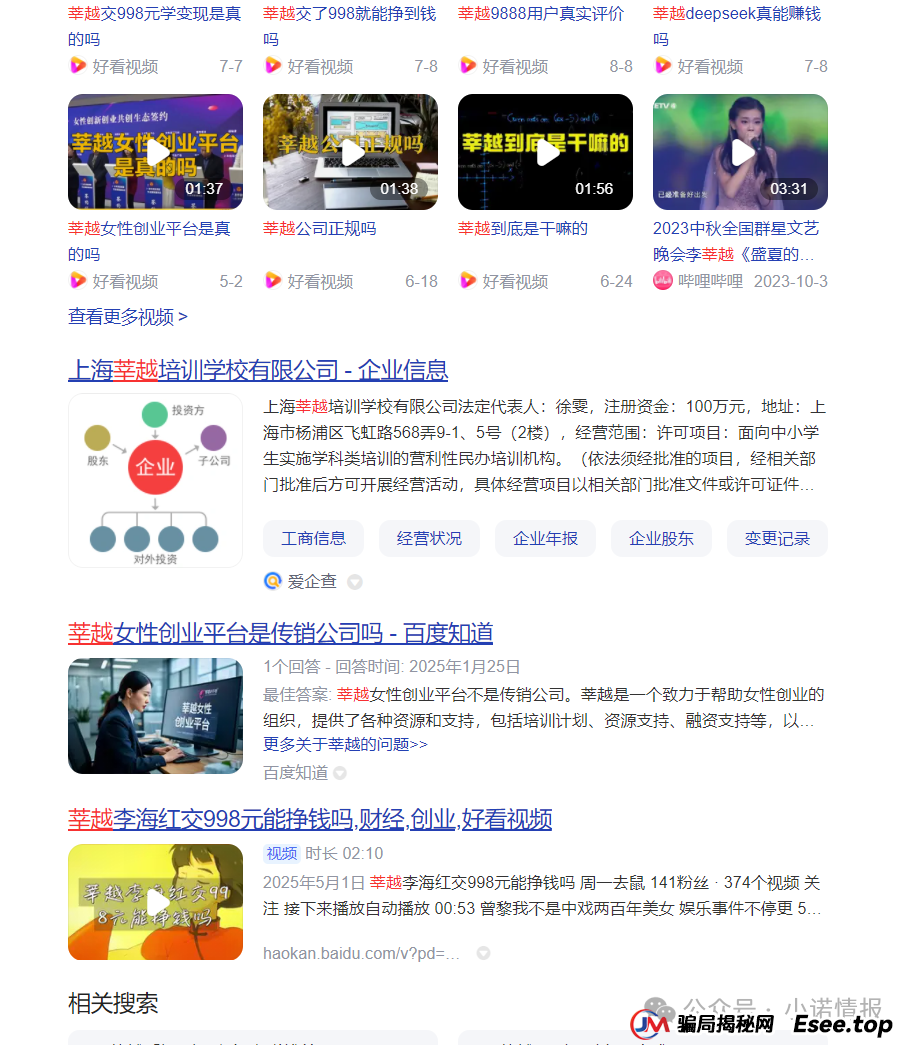Select the 企业股东 chip
This screenshot has width=911, height=1045.
pyautogui.click(x=661, y=538)
